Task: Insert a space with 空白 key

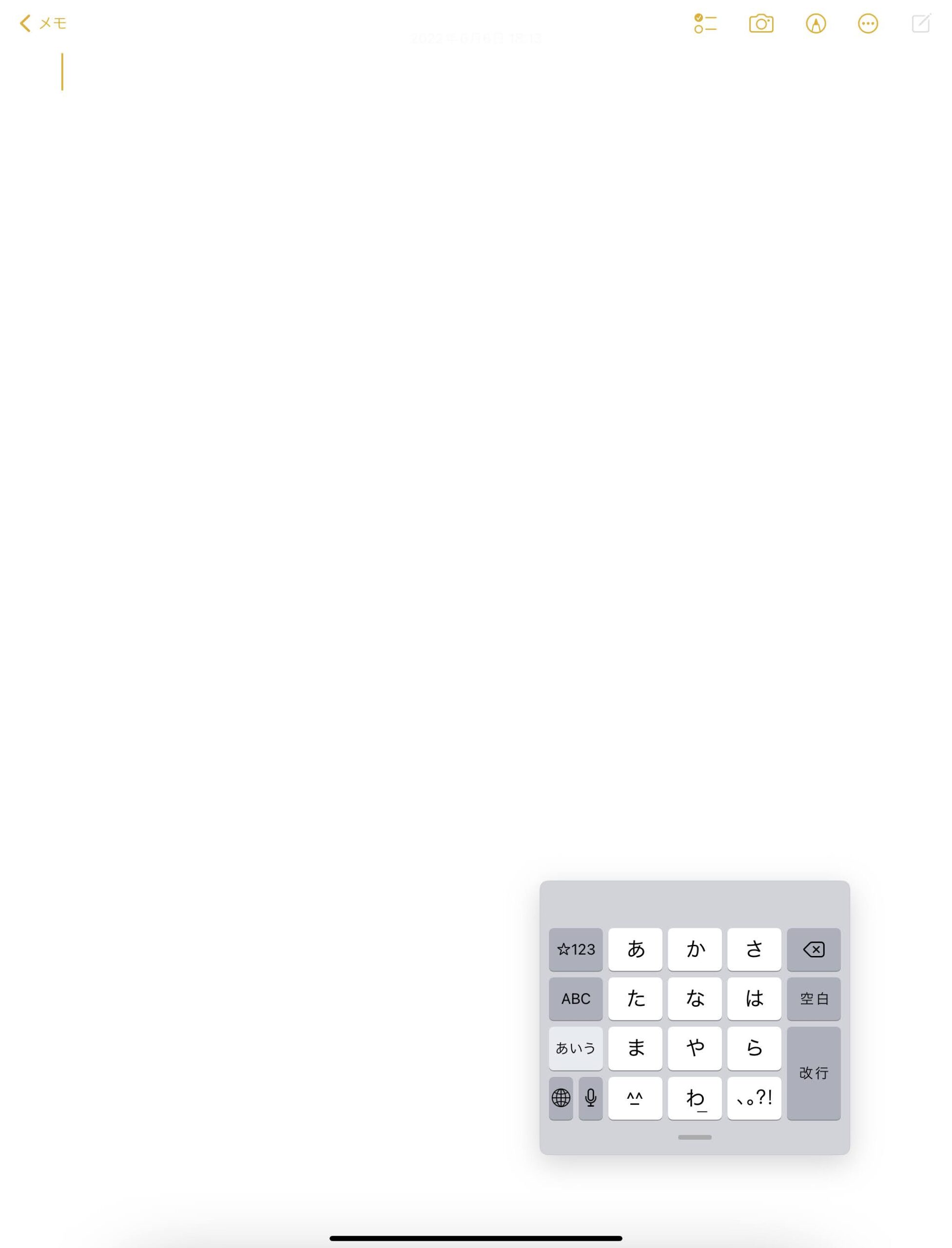Action: (813, 998)
